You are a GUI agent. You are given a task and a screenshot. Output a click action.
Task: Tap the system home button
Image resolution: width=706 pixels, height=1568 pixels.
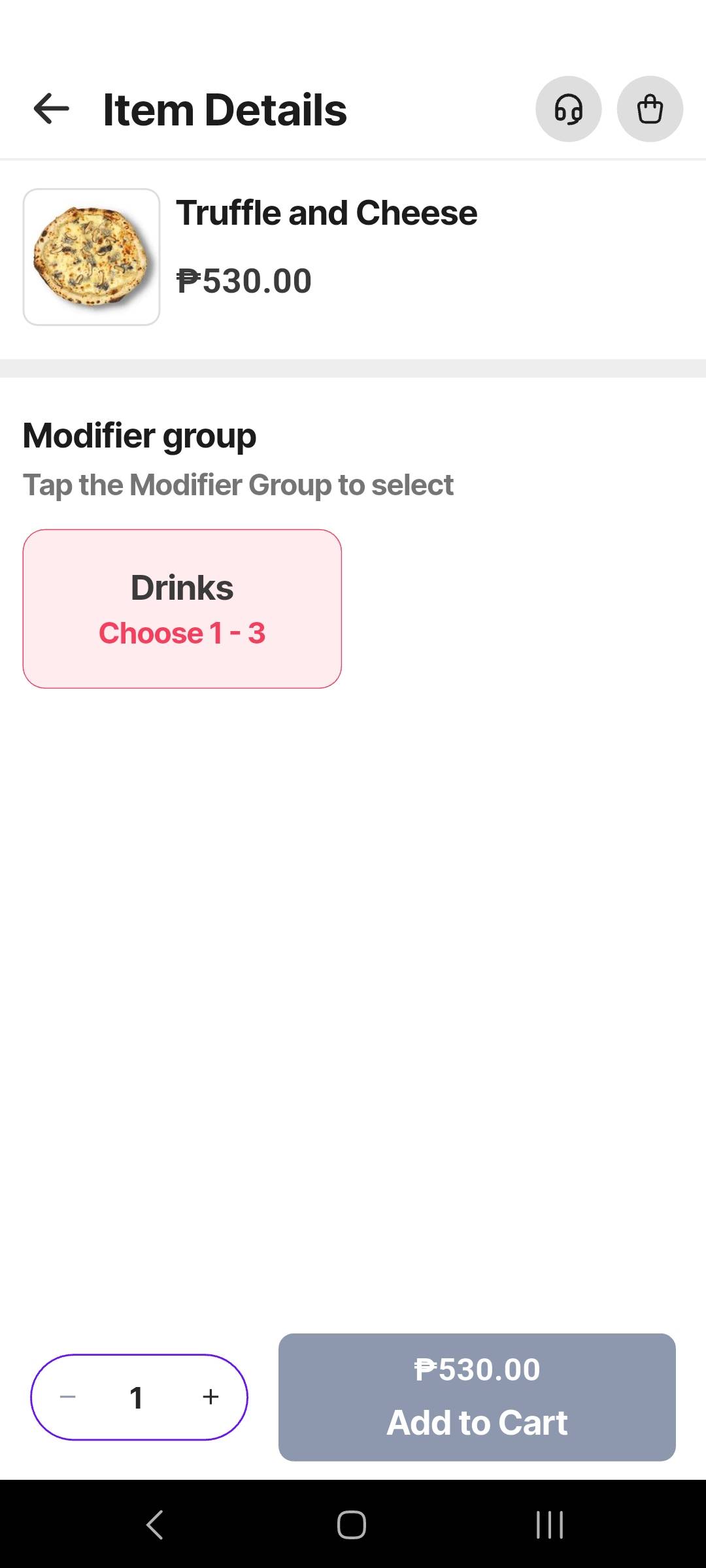352,1525
